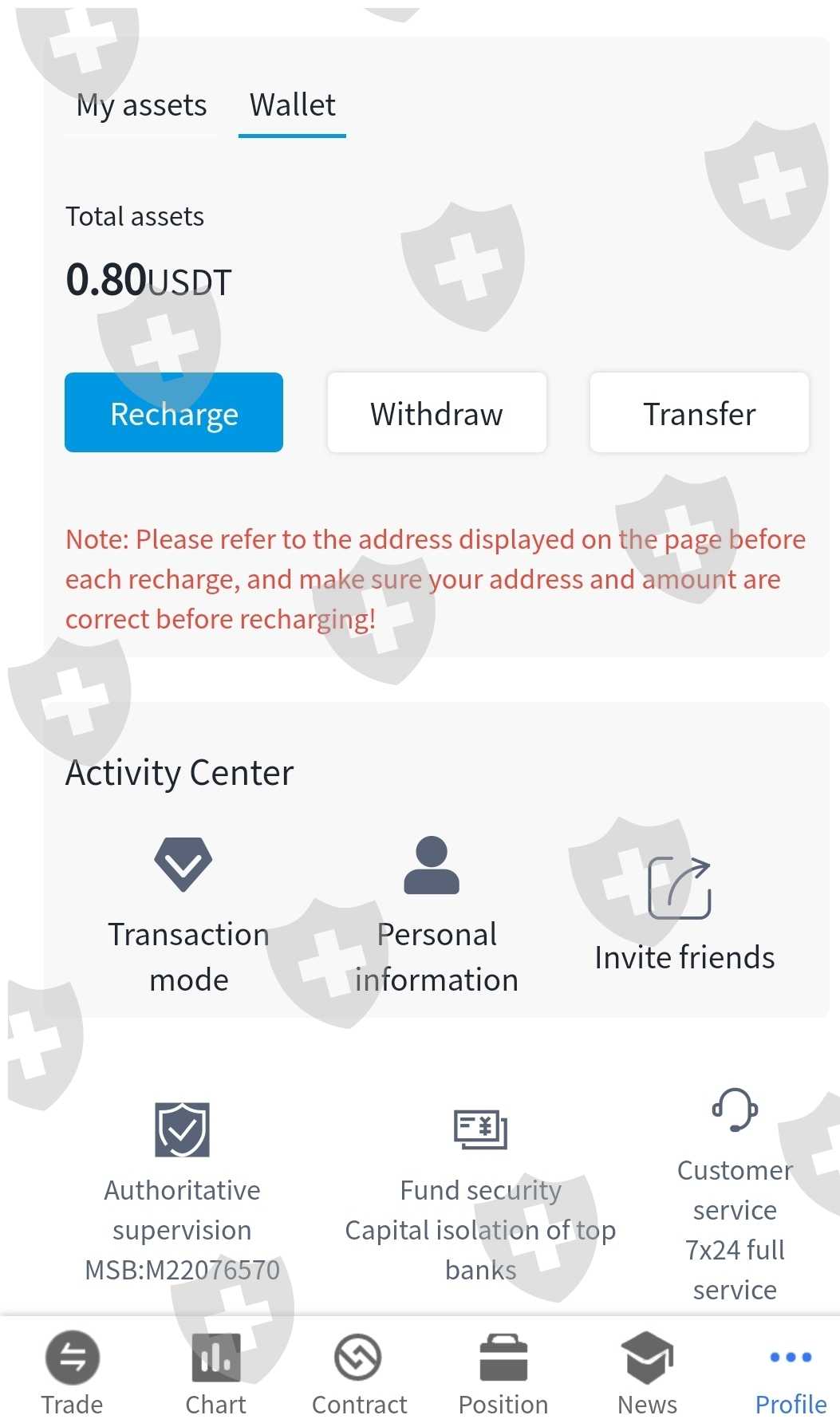Open the Chart tab
840x1427 pixels.
click(215, 1372)
